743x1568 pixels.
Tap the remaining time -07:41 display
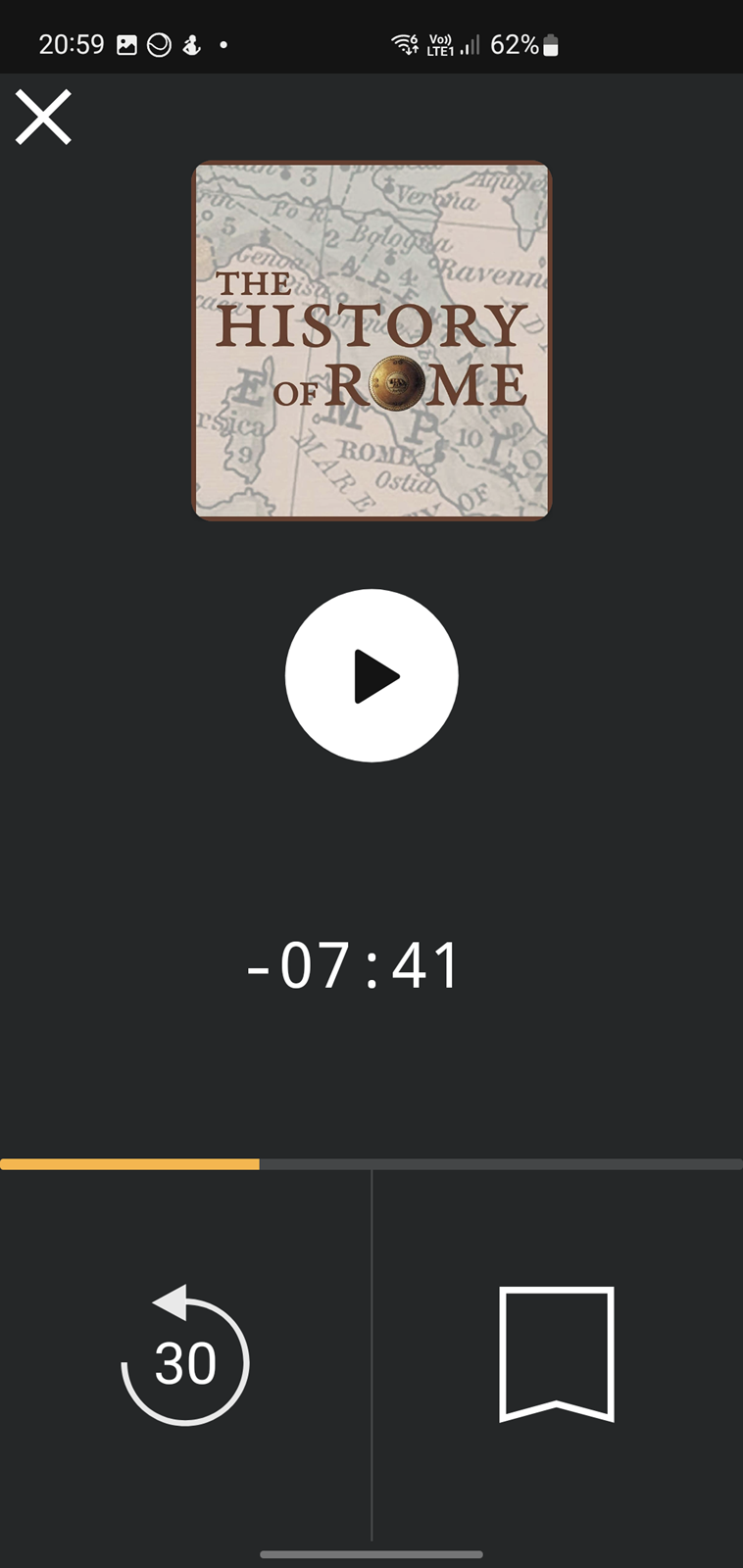(x=353, y=966)
